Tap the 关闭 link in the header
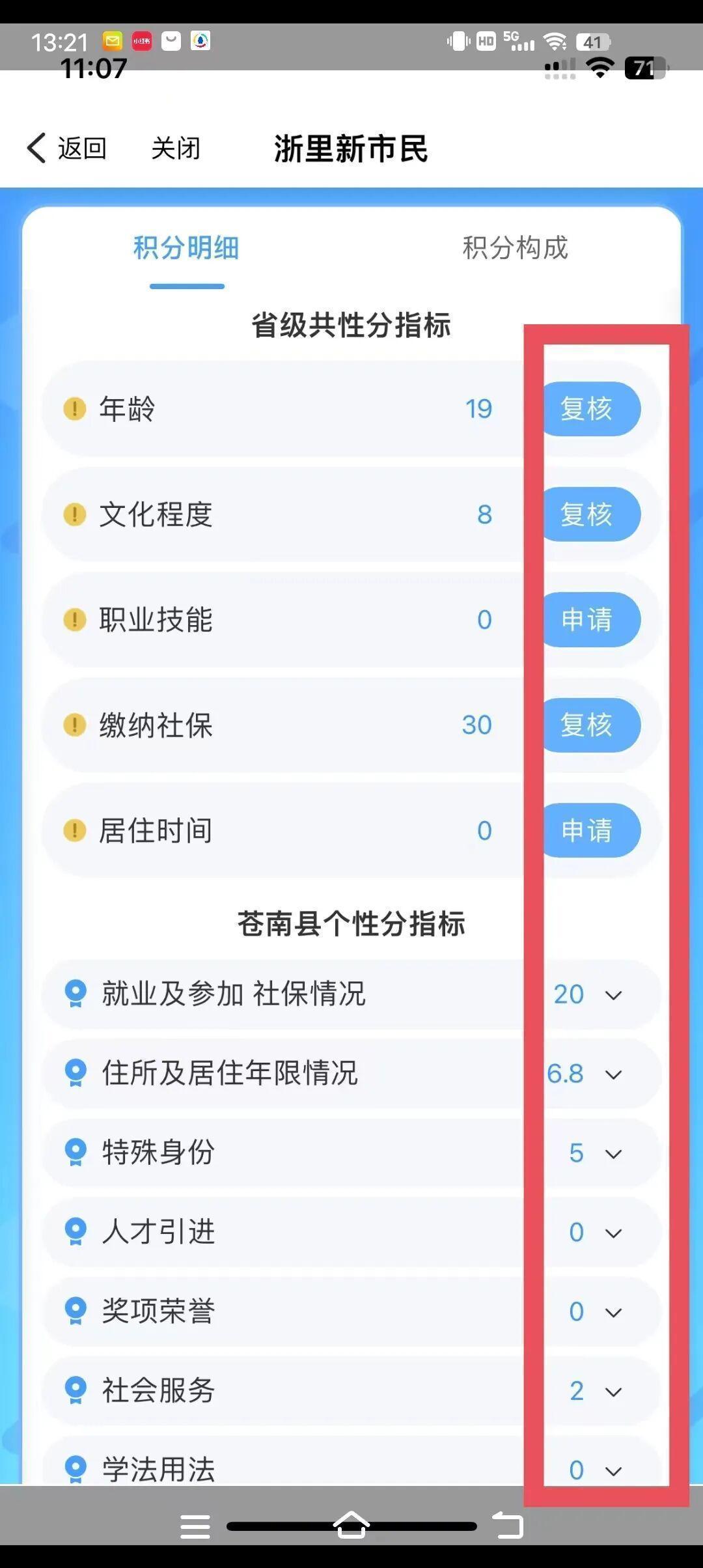703x1568 pixels. (176, 147)
